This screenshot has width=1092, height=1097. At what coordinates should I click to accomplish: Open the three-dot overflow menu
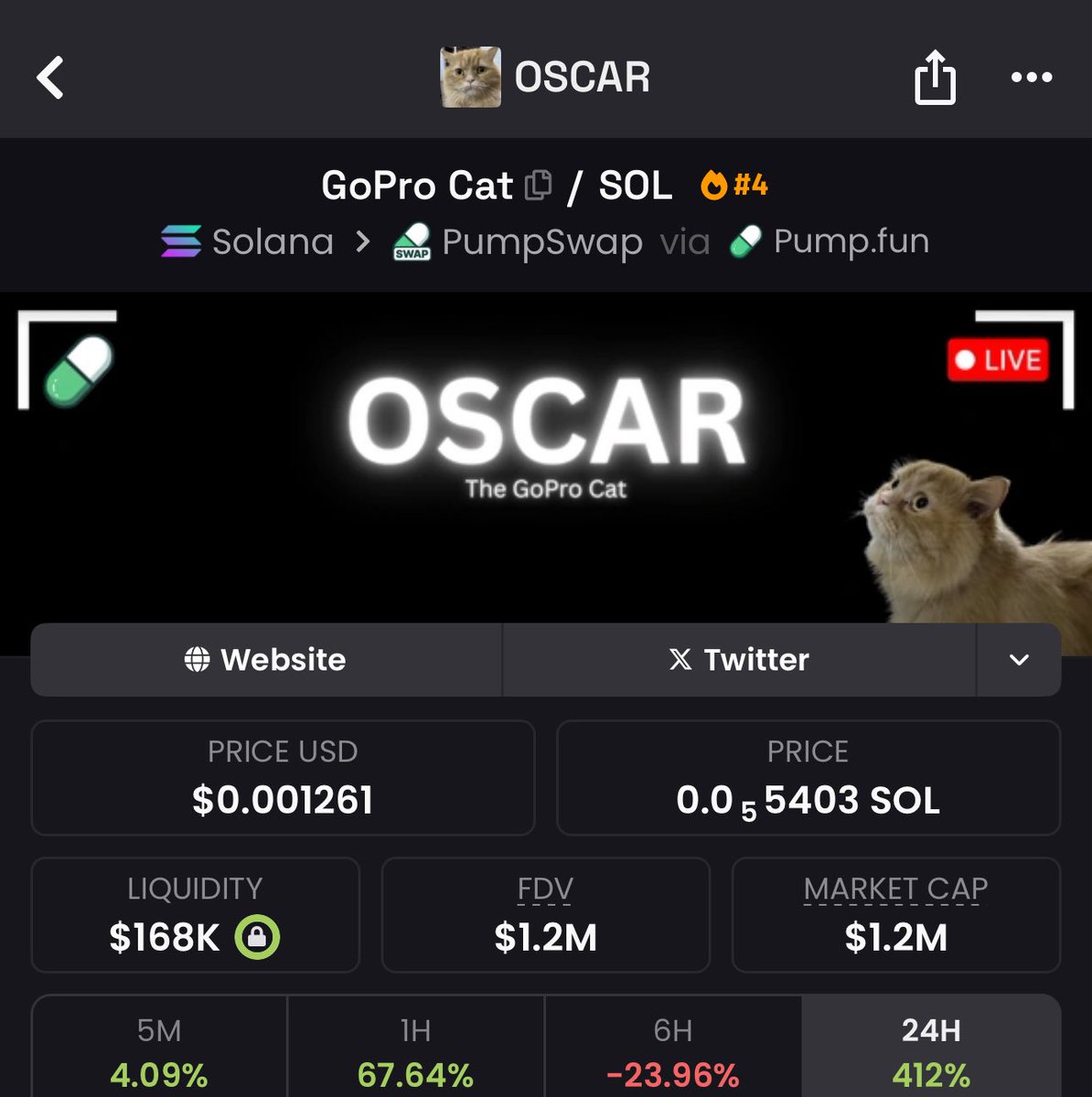(1031, 78)
